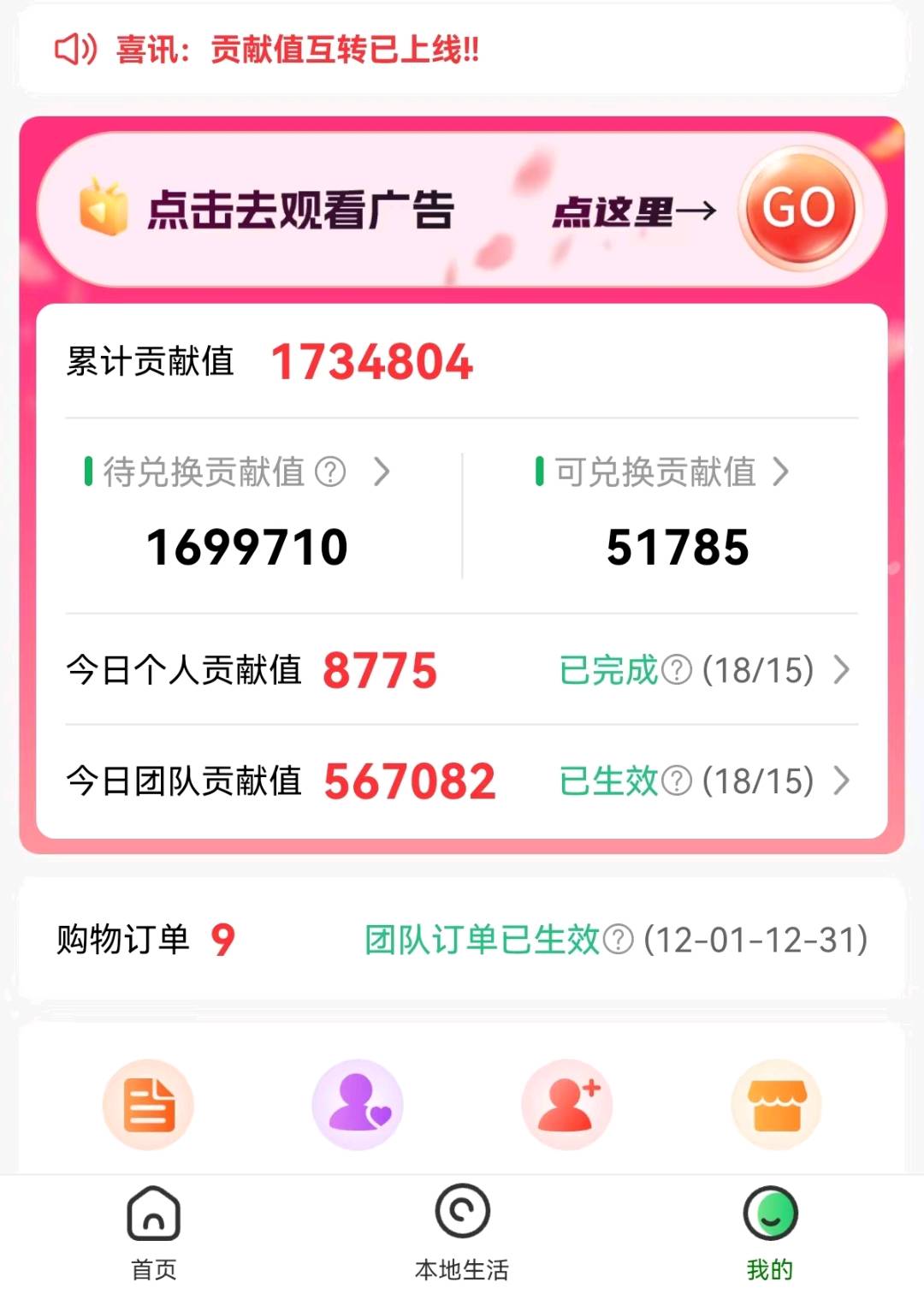Screen dimensions: 924x1294
Task: Tap the green 我的 smiley icon
Action: coord(769,1212)
